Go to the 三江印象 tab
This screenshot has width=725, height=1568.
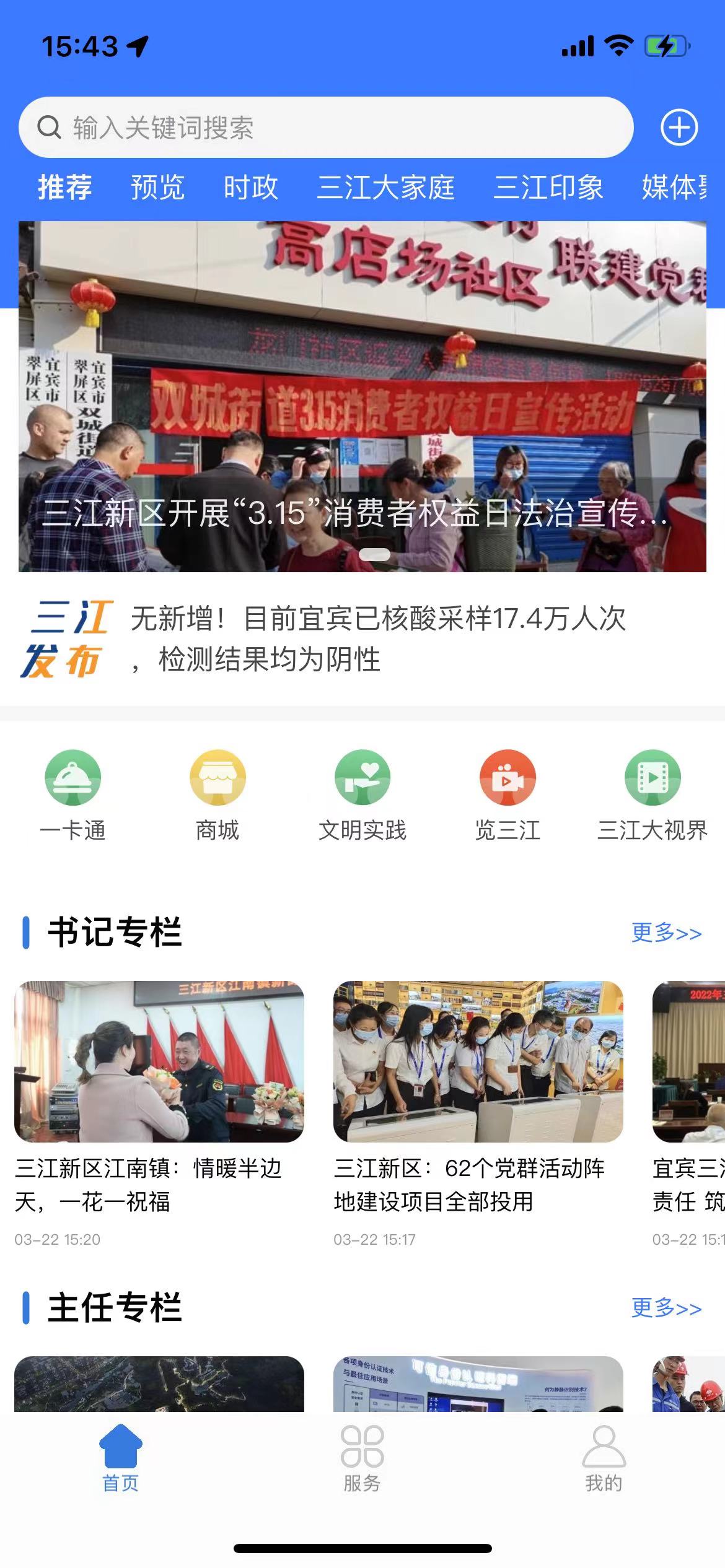click(x=548, y=187)
